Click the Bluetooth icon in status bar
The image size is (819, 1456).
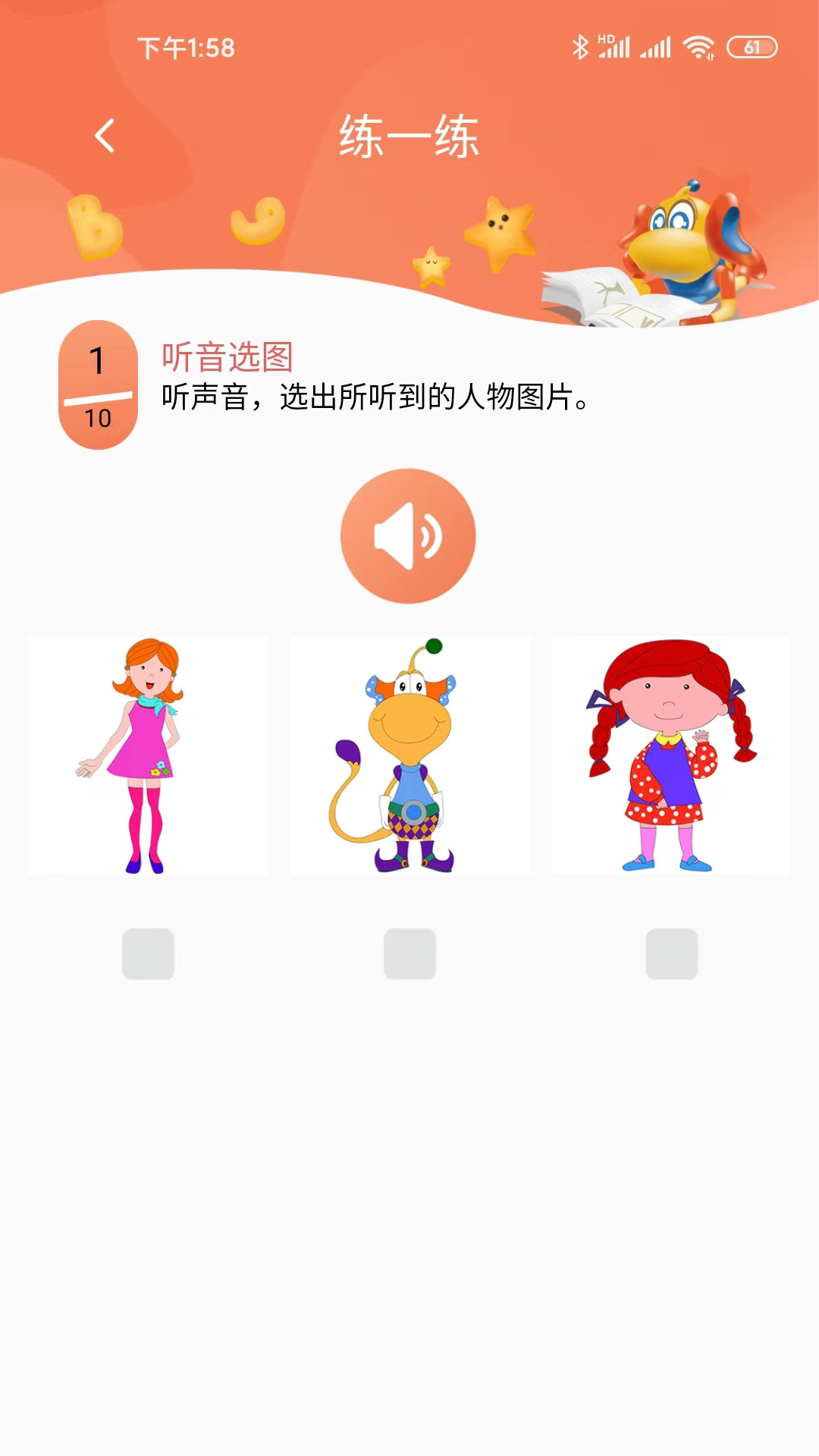(581, 45)
